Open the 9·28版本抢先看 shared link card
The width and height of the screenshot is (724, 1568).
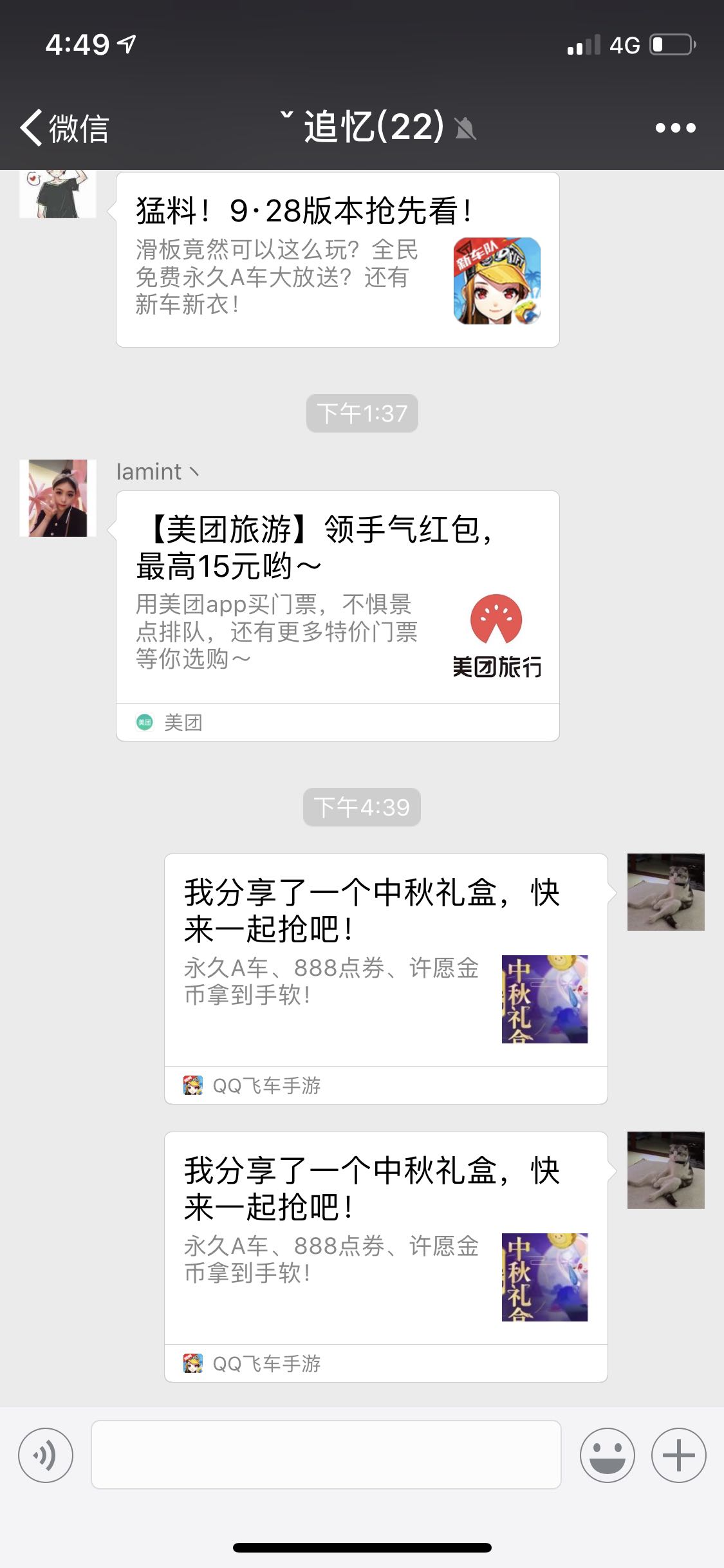337,260
